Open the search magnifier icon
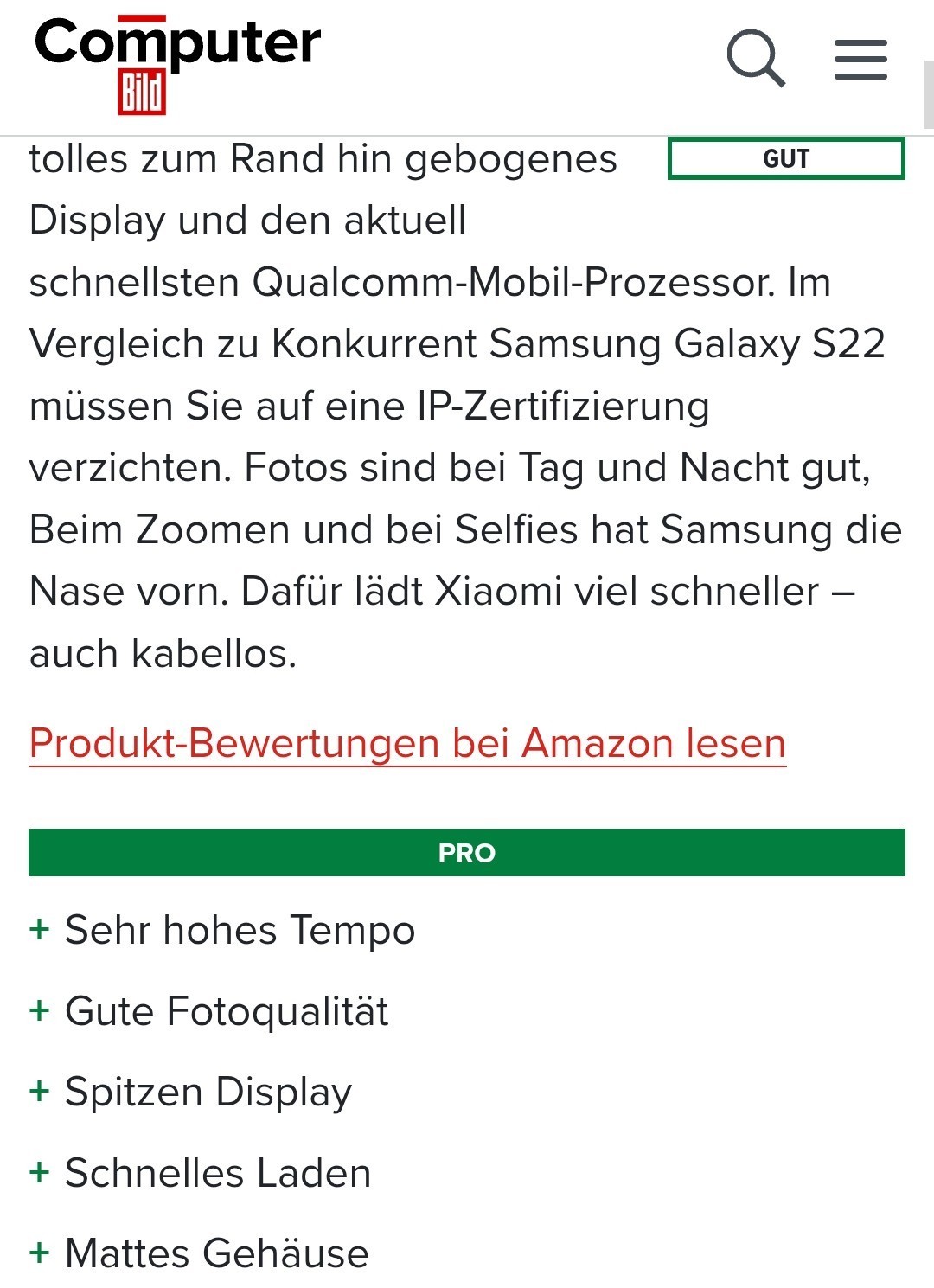 [755, 58]
